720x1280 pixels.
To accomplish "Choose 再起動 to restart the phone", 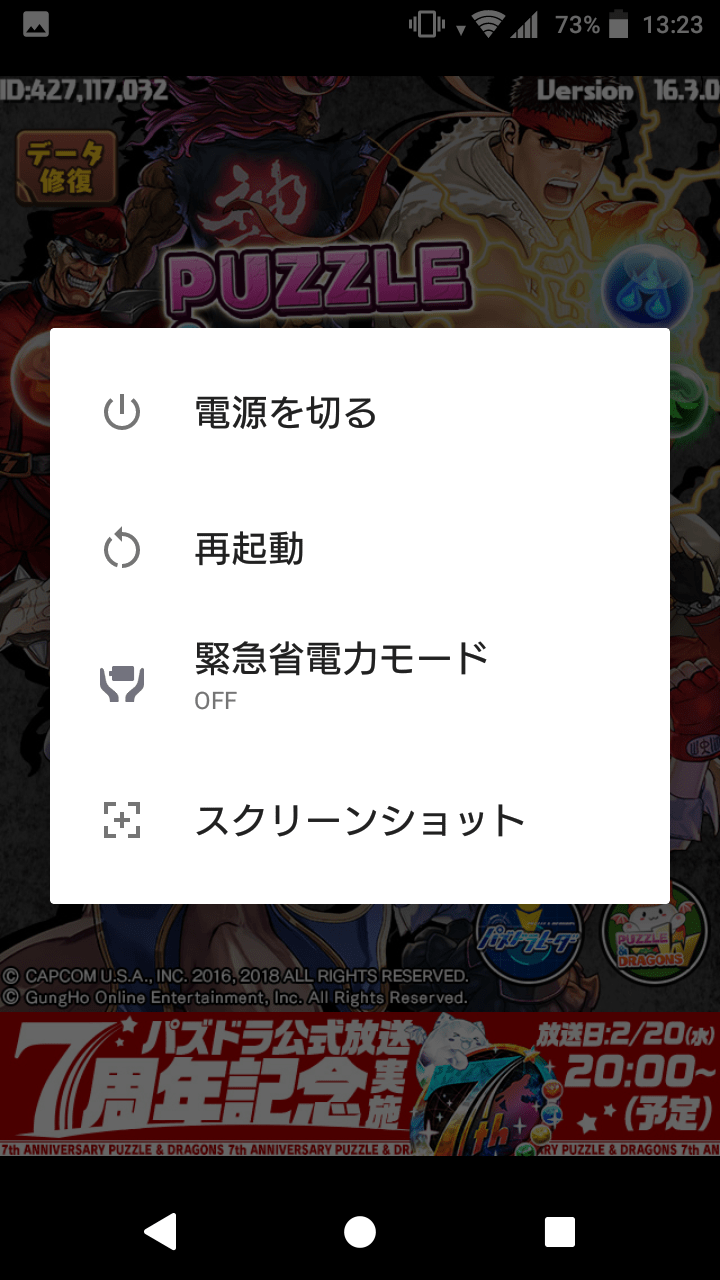I will click(x=360, y=549).
